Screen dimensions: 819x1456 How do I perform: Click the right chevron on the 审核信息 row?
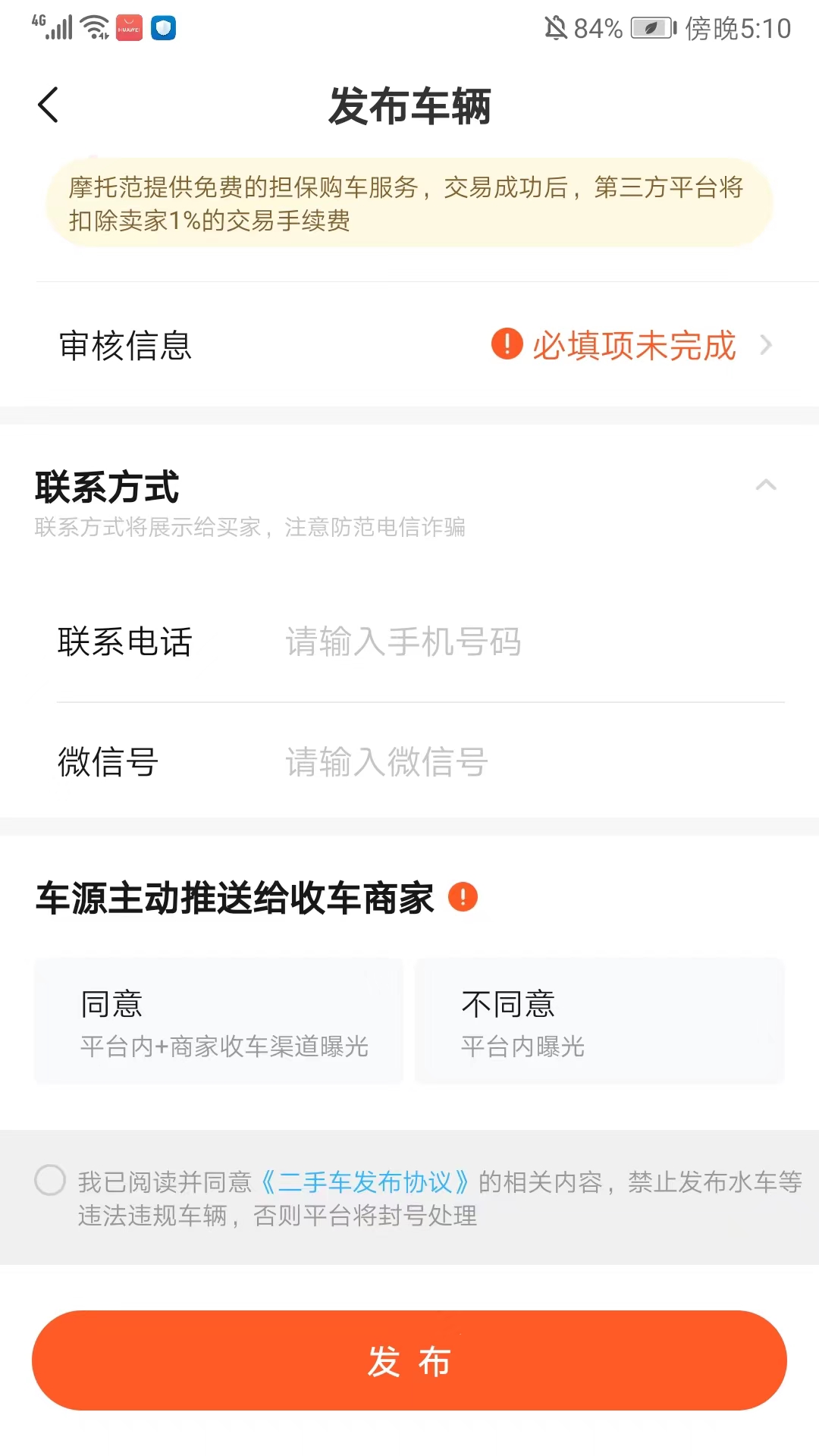(x=769, y=346)
